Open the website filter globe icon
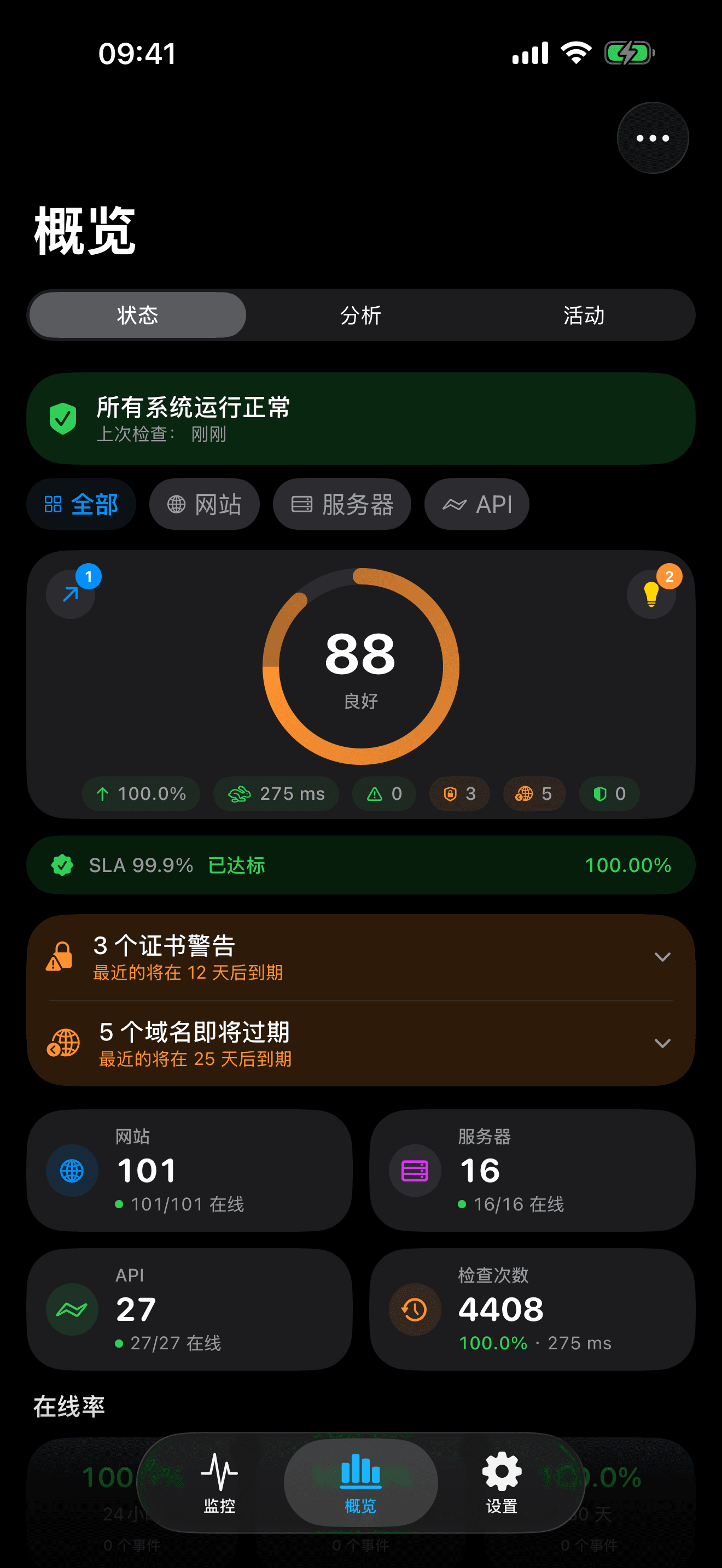Viewport: 722px width, 1568px height. (177, 504)
